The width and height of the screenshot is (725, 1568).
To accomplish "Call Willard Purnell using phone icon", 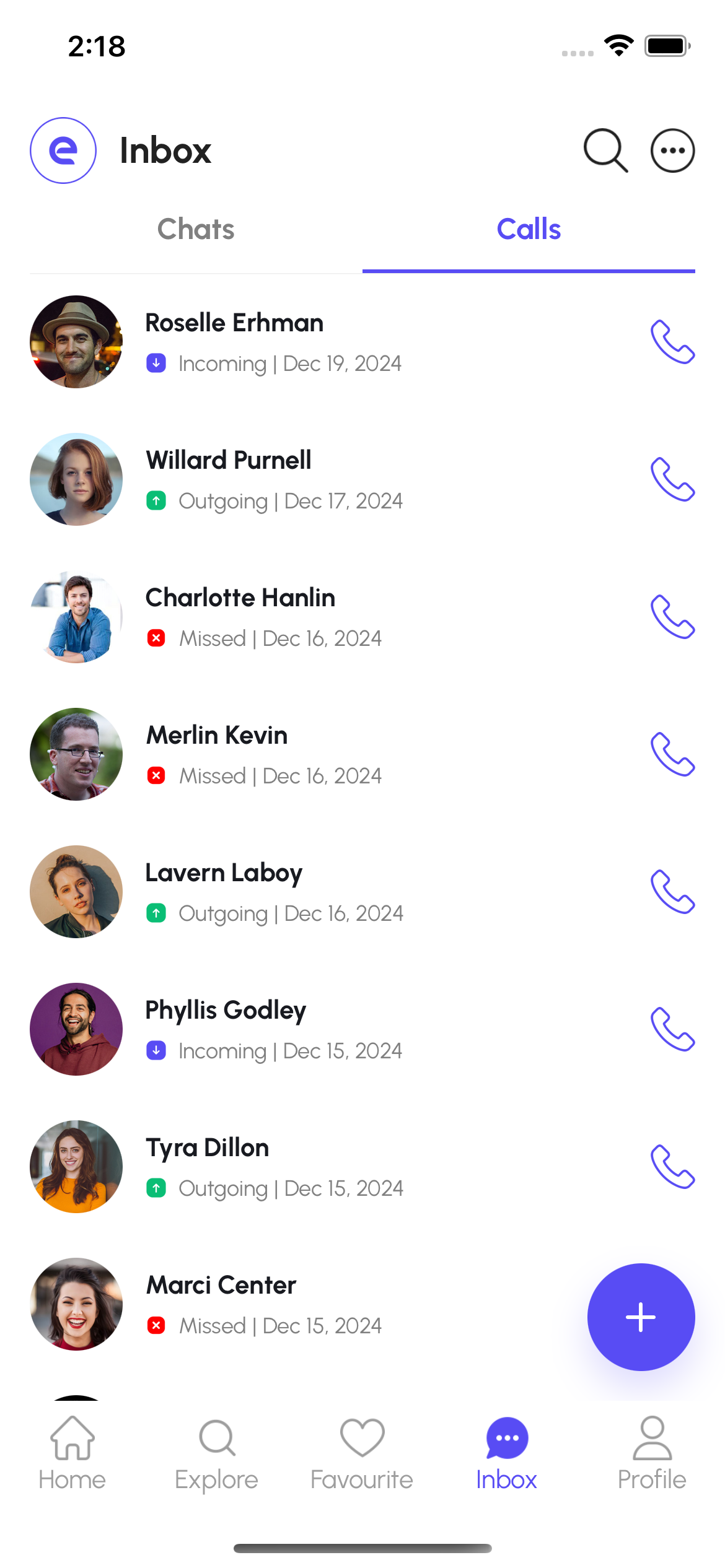I will pyautogui.click(x=672, y=479).
